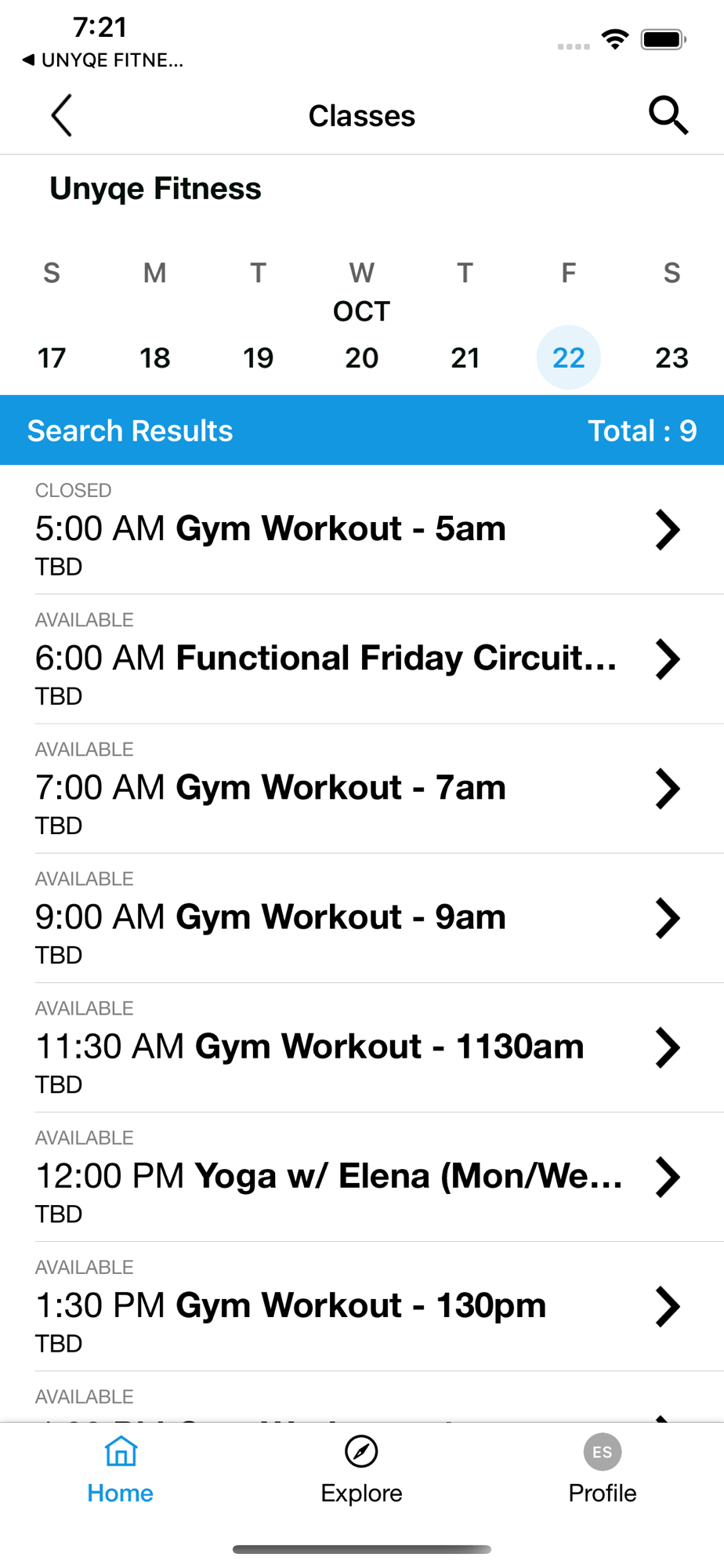Choose Wednesday 20 in the calendar
724x1568 pixels.
coord(362,358)
